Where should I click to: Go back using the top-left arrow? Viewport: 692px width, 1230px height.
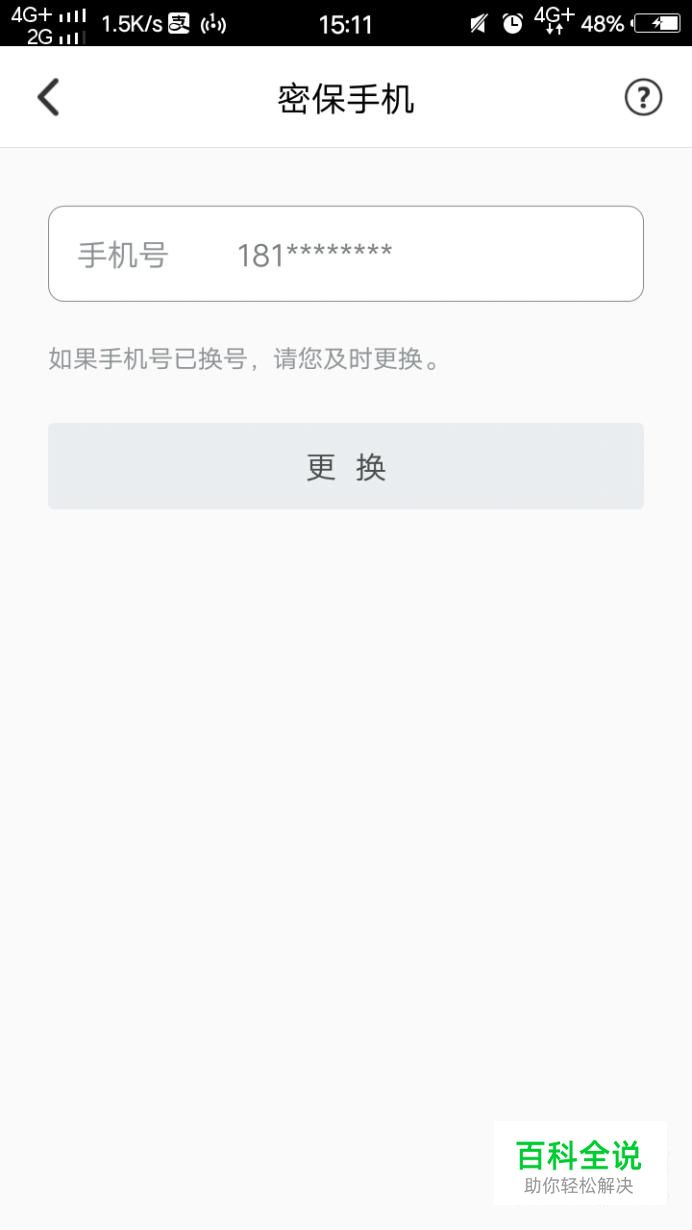point(48,98)
